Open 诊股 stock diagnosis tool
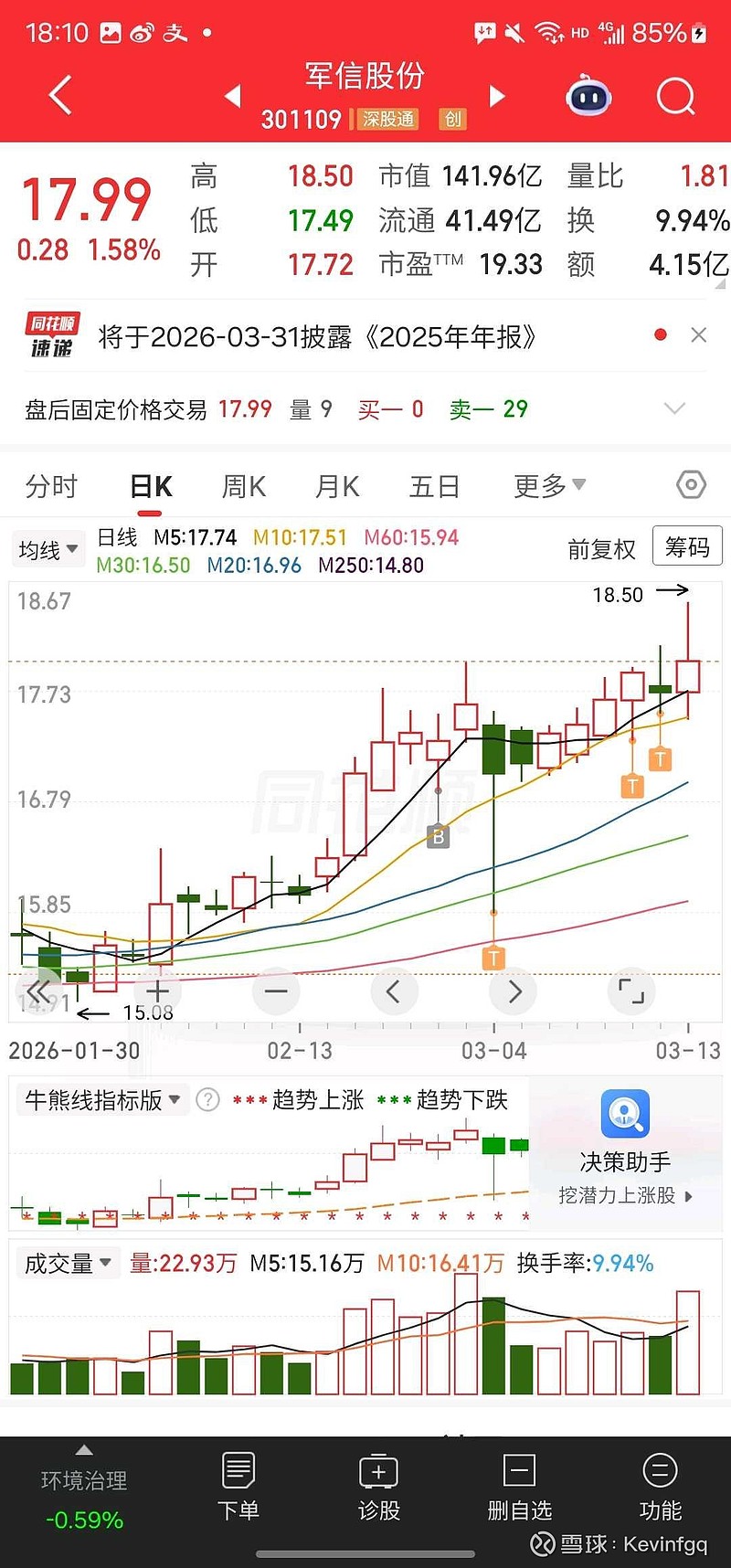The width and height of the screenshot is (731, 1568). pyautogui.click(x=378, y=1499)
